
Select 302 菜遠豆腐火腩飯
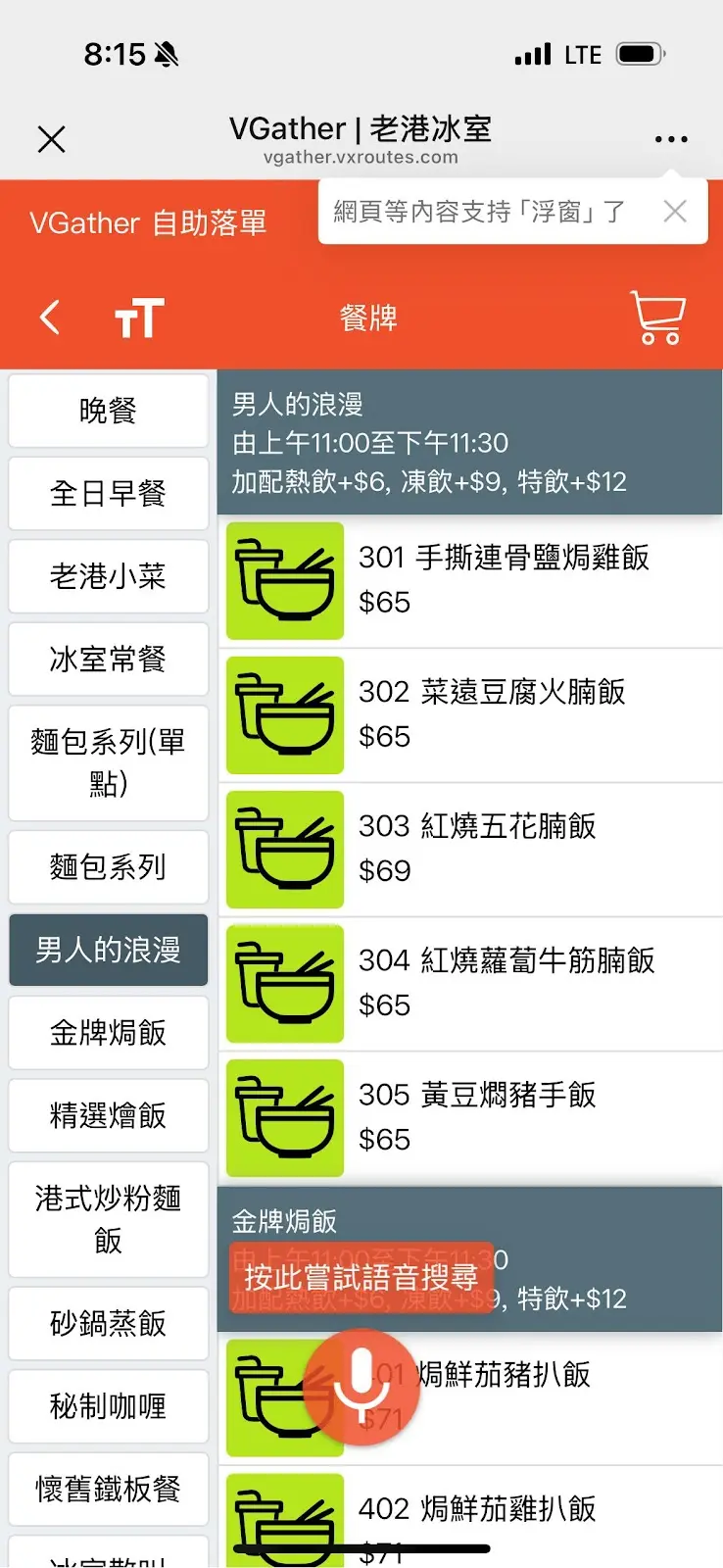(x=470, y=714)
